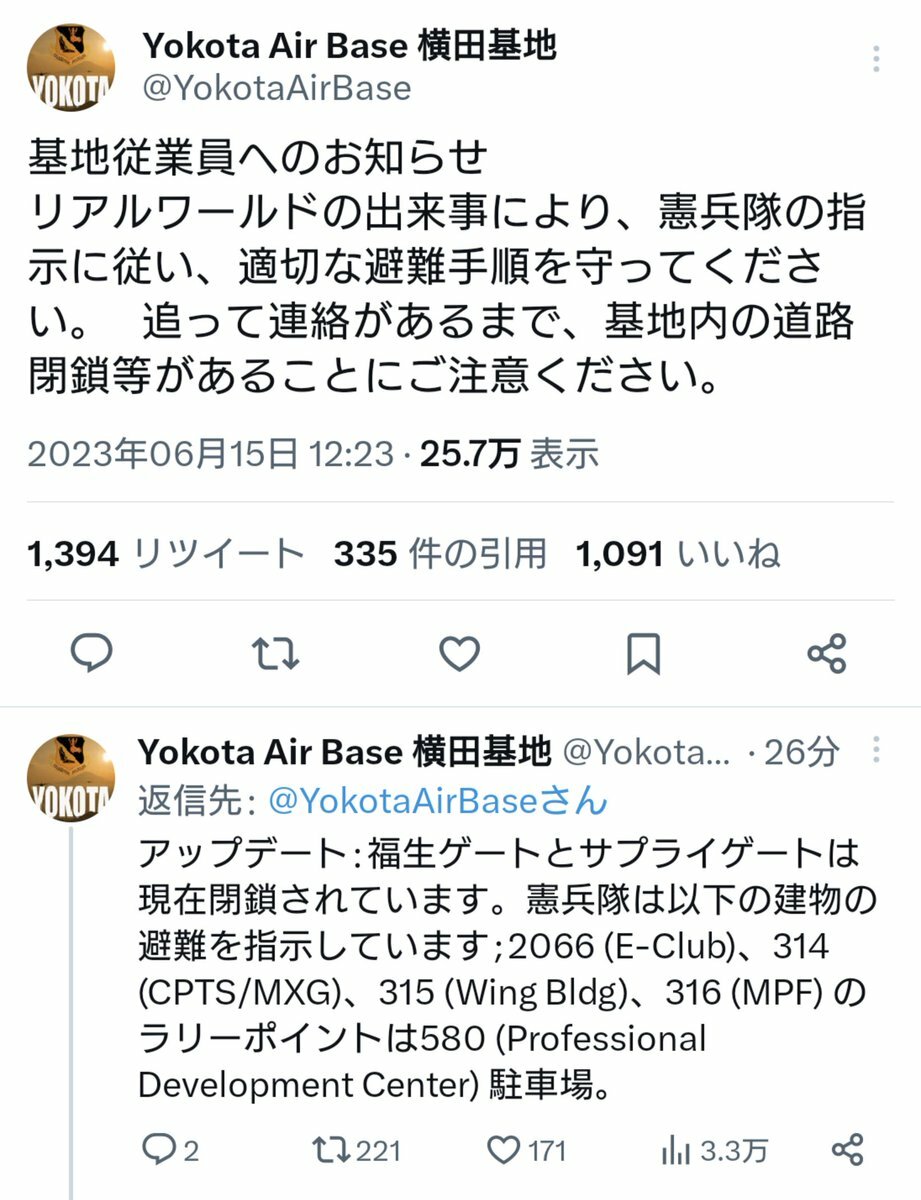Bookmark the main tweet
The height and width of the screenshot is (1200, 921).
click(643, 654)
